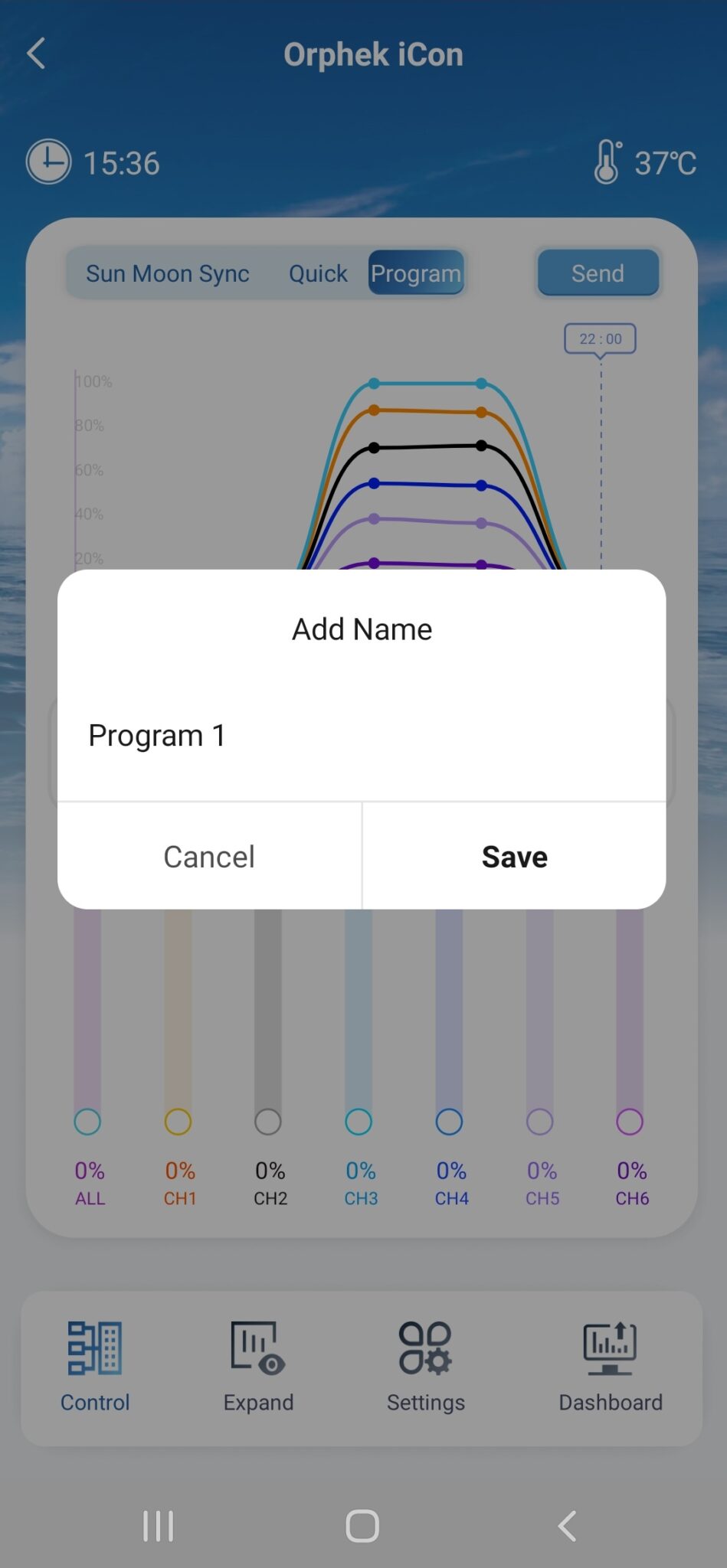Cancel the Add Name dialog

click(209, 857)
